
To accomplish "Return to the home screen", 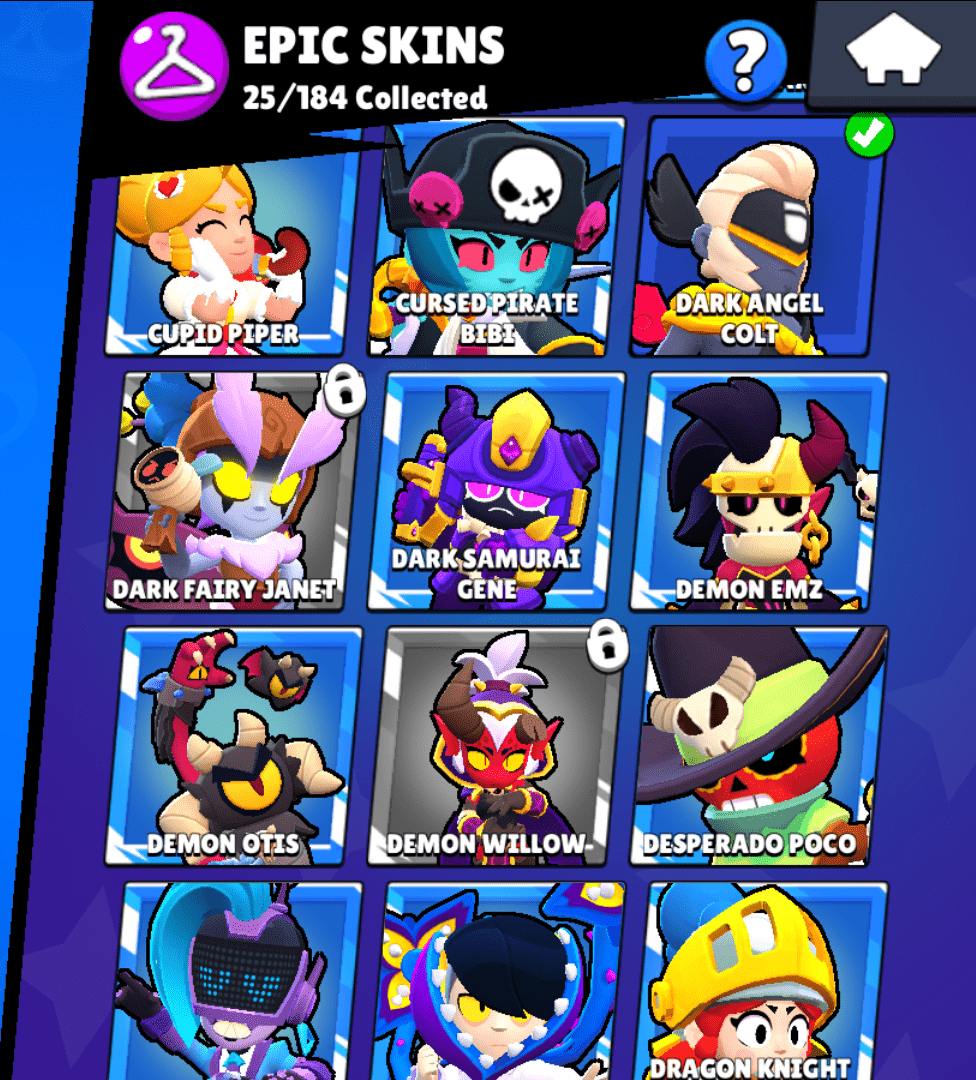I will coord(892,52).
